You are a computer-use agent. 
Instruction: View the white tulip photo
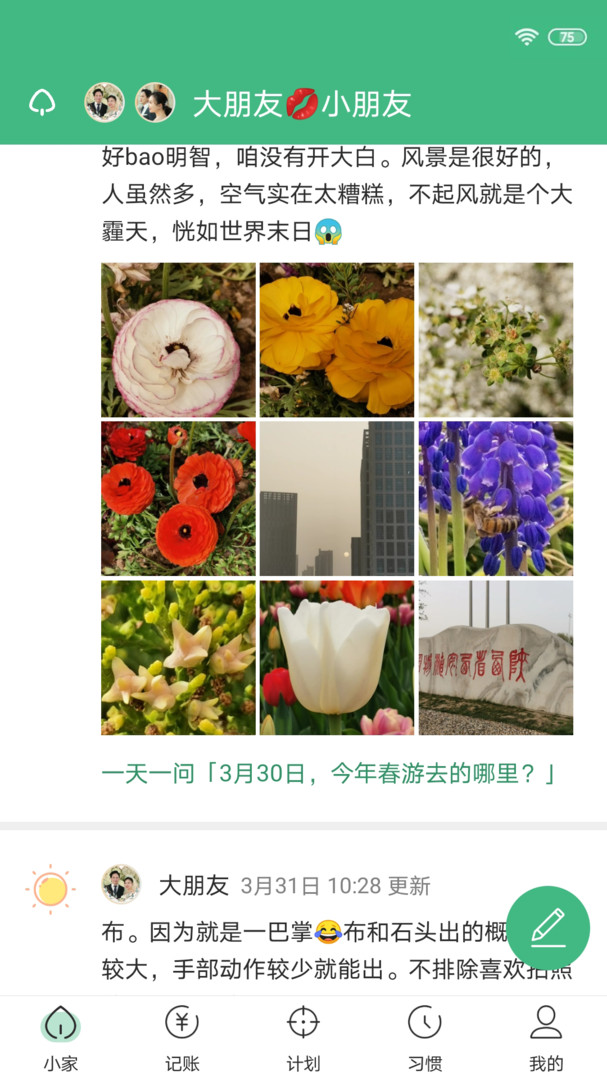point(337,657)
